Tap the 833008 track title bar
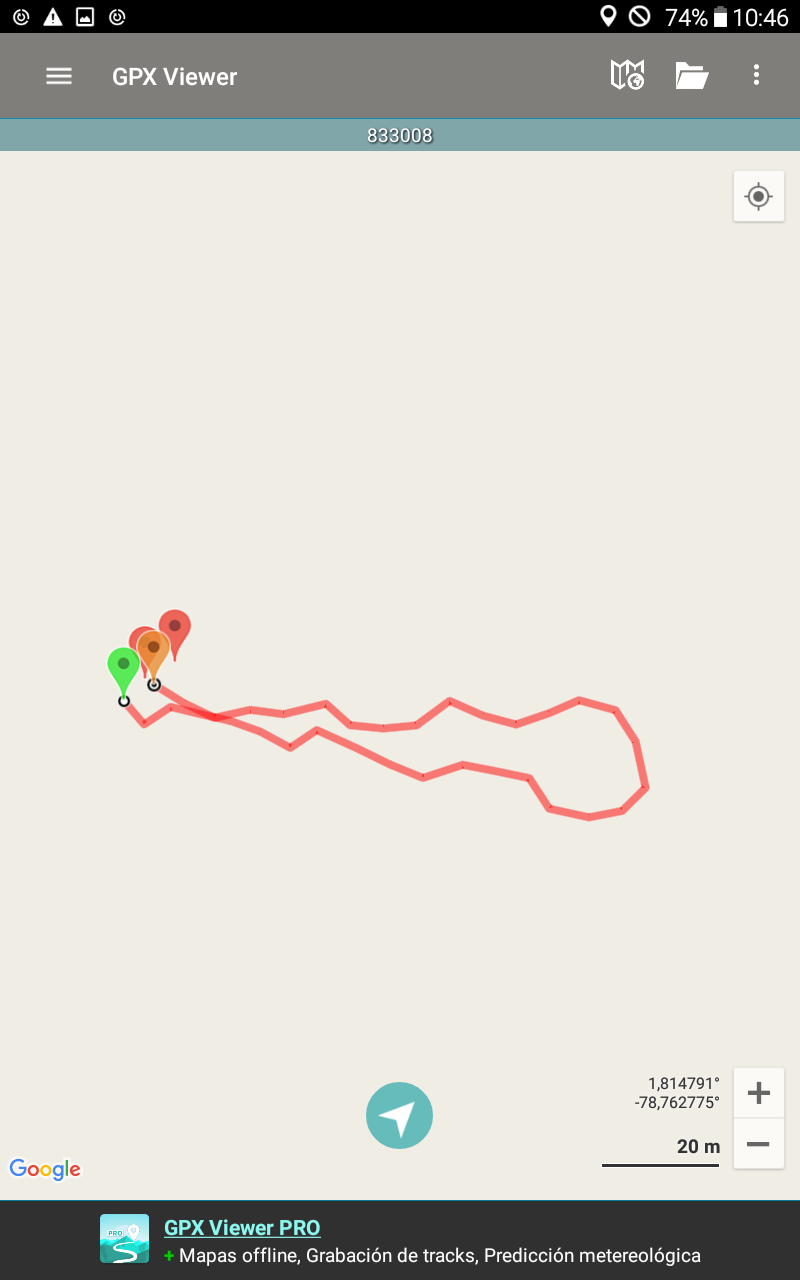 coord(400,135)
